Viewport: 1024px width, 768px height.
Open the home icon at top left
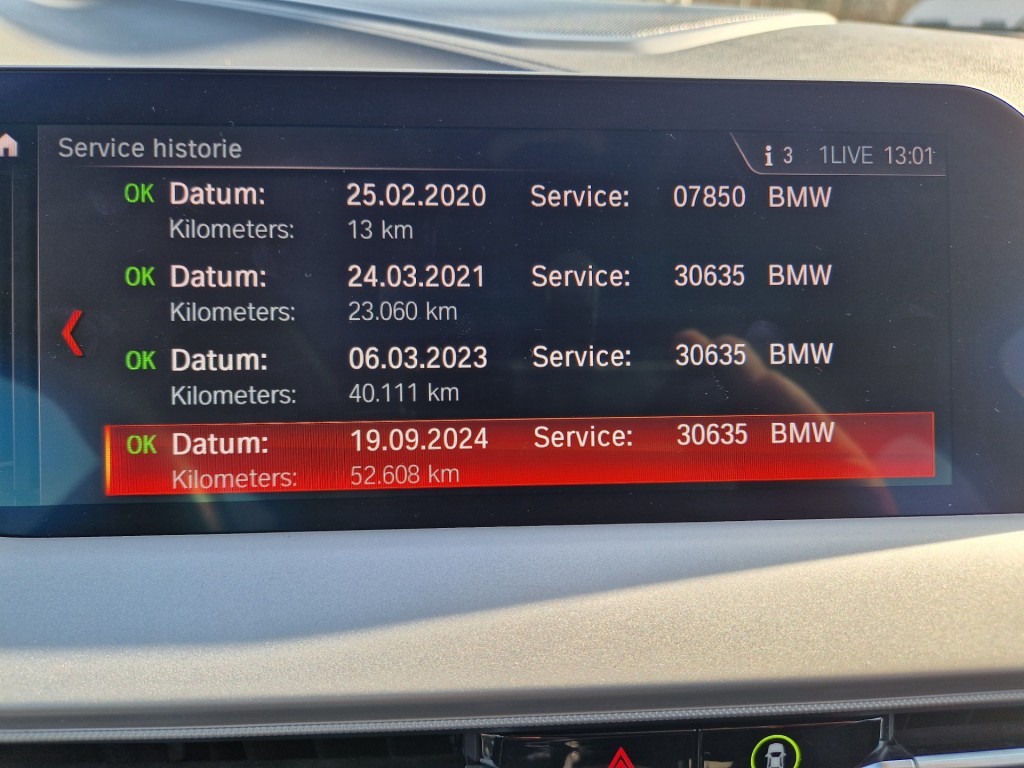click(8, 146)
